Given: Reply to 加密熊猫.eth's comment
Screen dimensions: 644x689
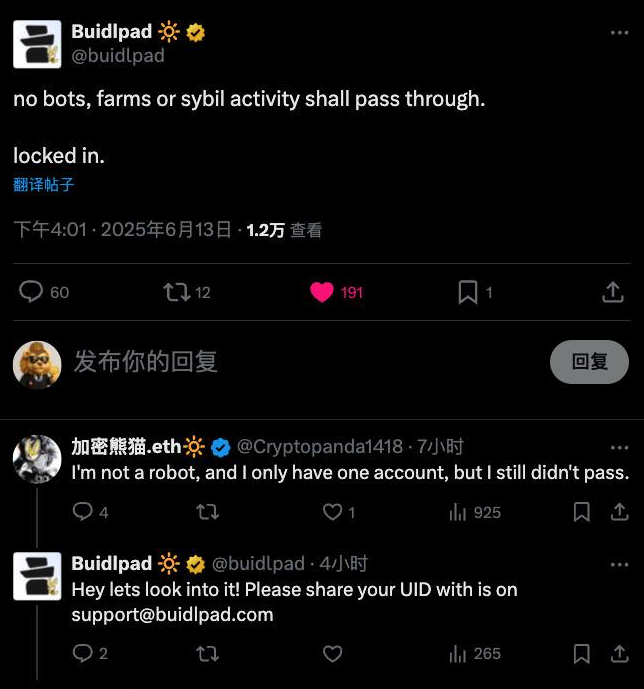Looking at the screenshot, I should point(83,512).
